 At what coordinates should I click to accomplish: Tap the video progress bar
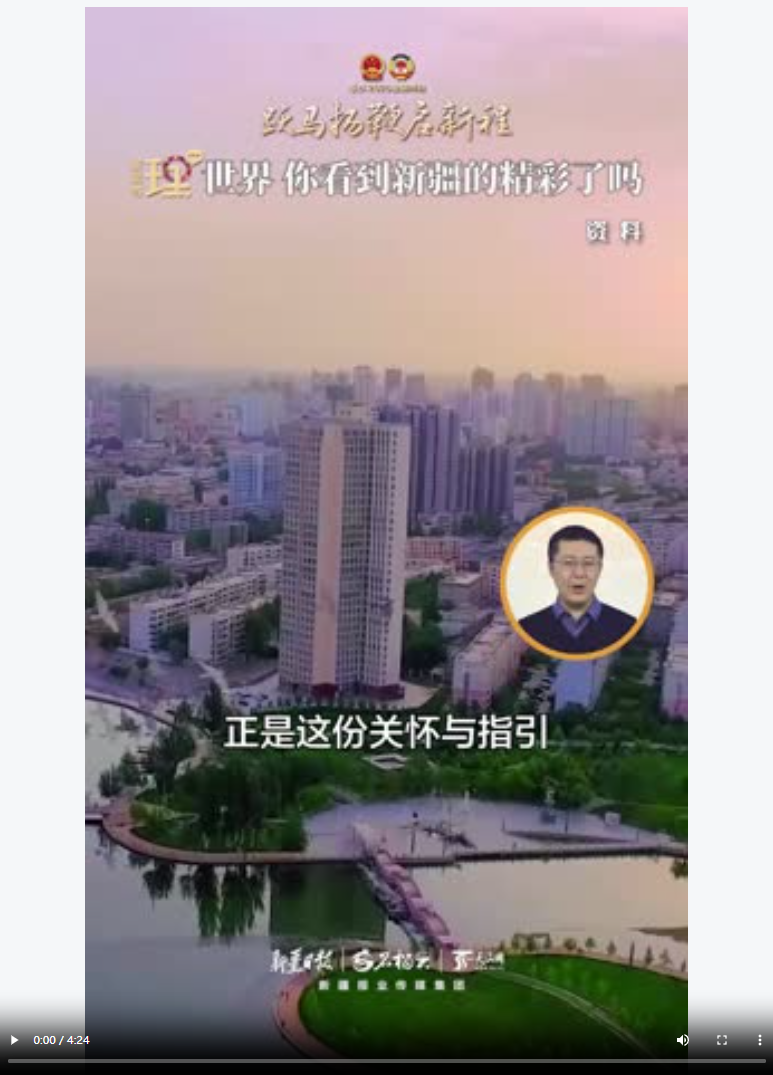[x=386, y=1061]
